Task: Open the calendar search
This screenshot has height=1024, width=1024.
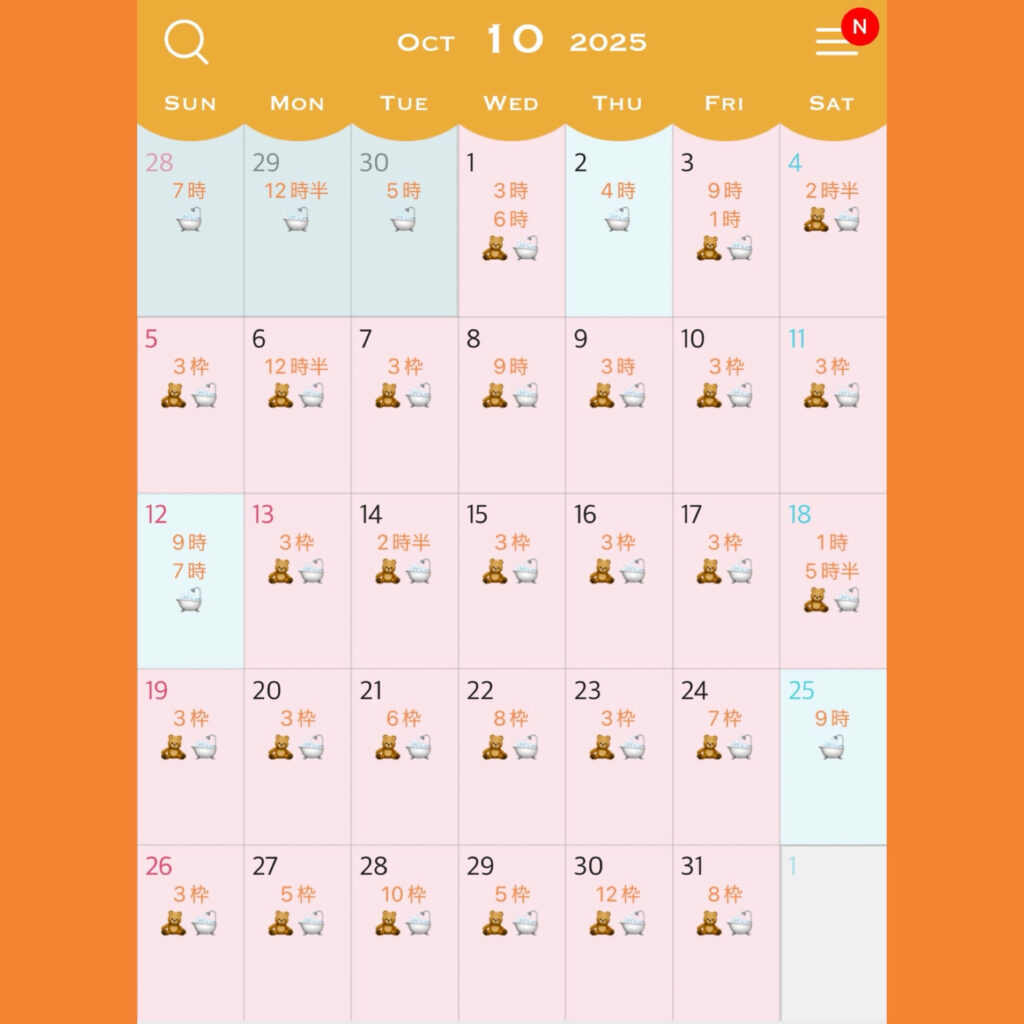Action: pyautogui.click(x=186, y=42)
